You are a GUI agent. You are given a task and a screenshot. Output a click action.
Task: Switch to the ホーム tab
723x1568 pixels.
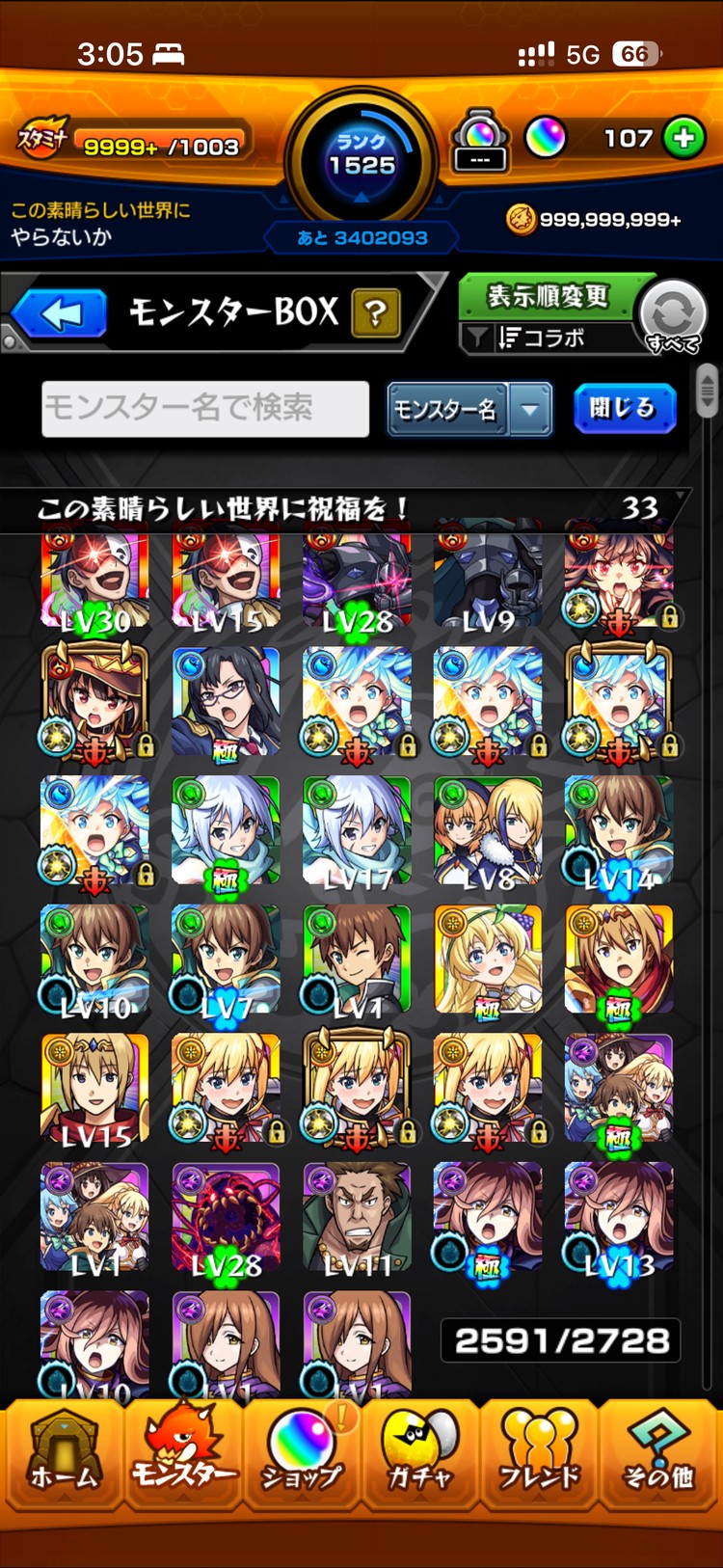[64, 1454]
